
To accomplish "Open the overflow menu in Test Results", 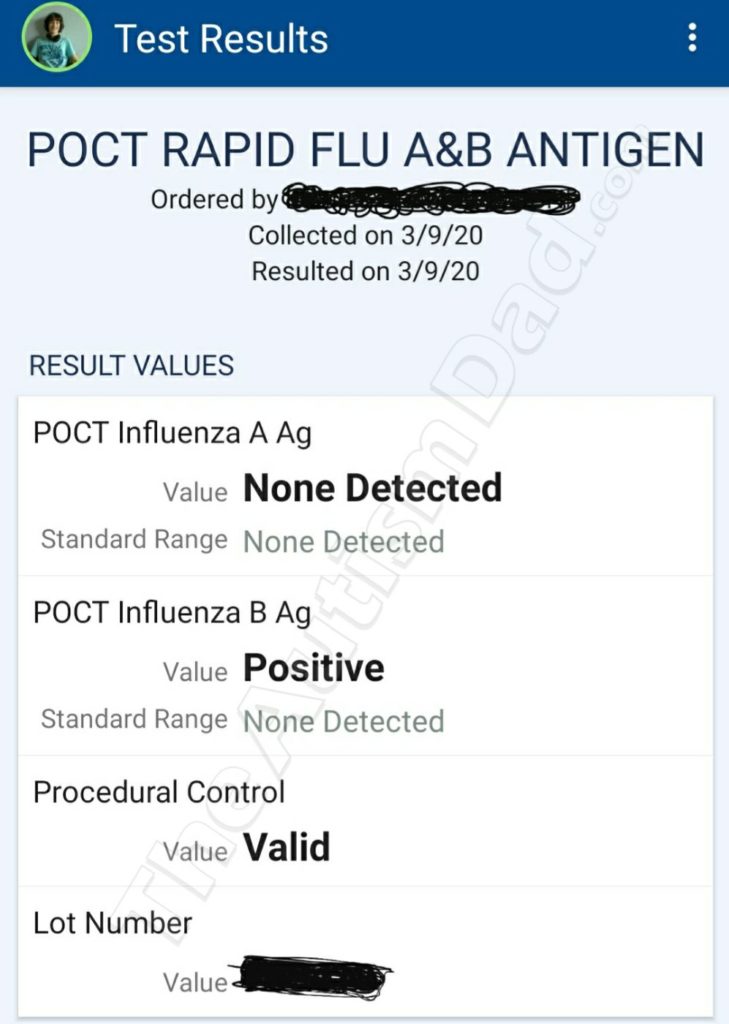I will [x=692, y=39].
